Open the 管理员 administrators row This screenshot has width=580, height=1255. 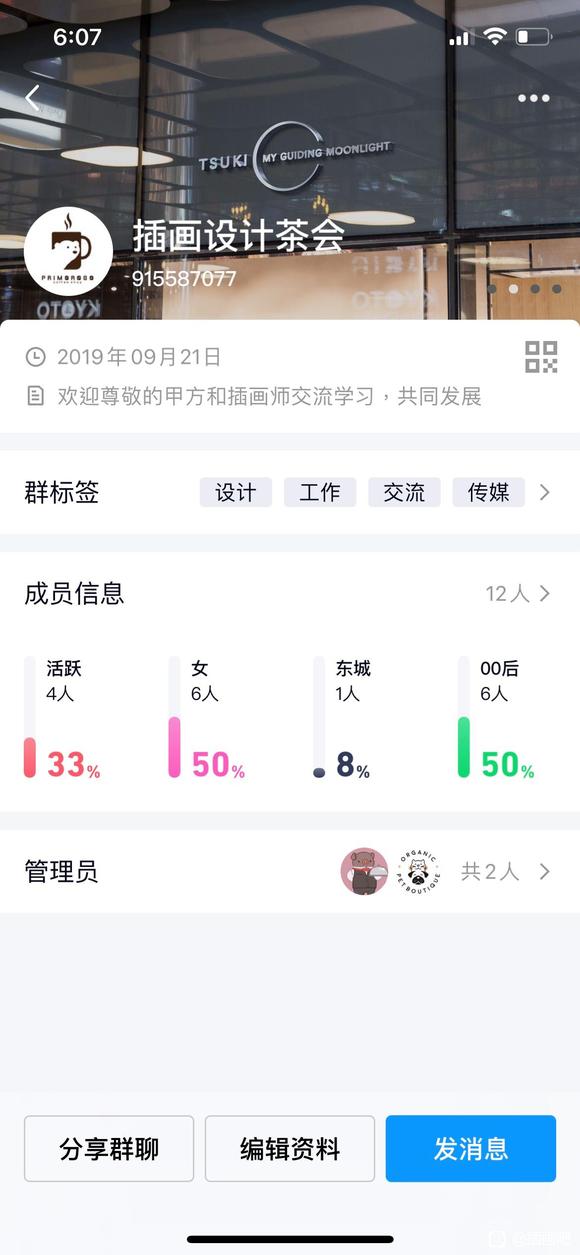pyautogui.click(x=290, y=871)
